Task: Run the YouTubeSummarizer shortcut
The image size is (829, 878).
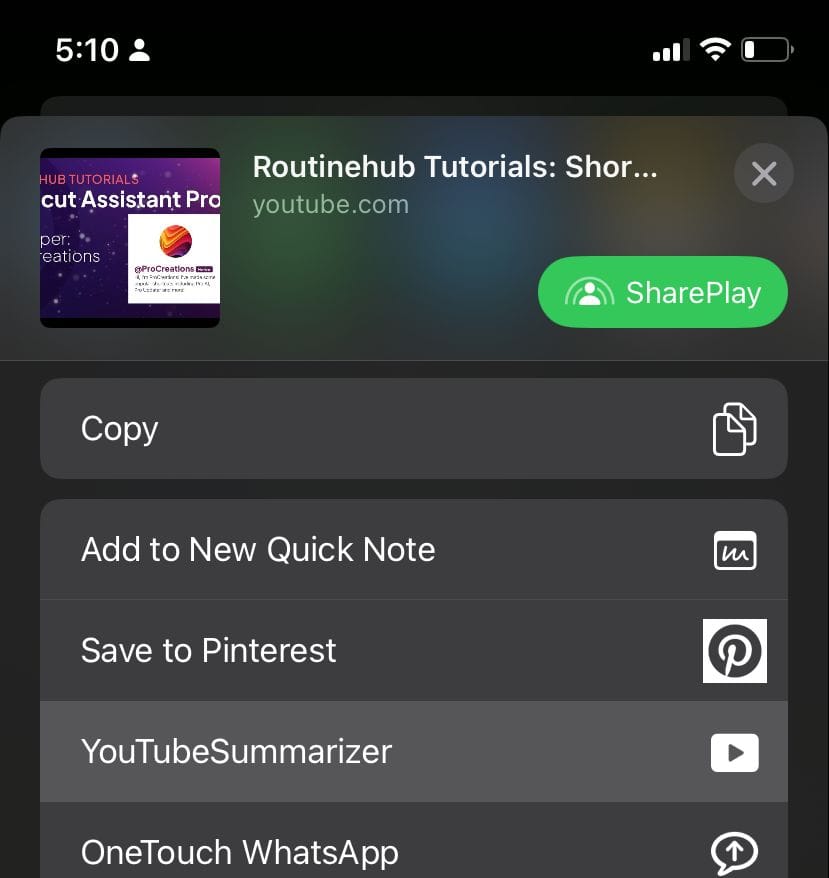Action: (x=413, y=752)
